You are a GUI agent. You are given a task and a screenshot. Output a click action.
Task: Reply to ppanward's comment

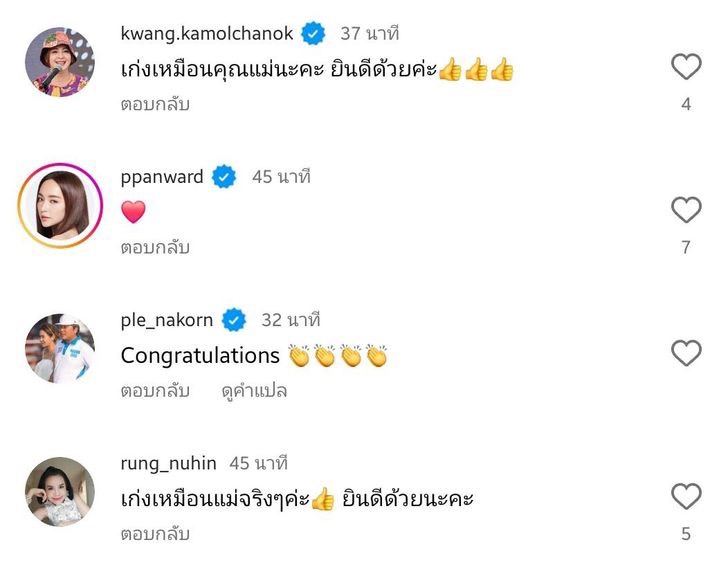[155, 247]
